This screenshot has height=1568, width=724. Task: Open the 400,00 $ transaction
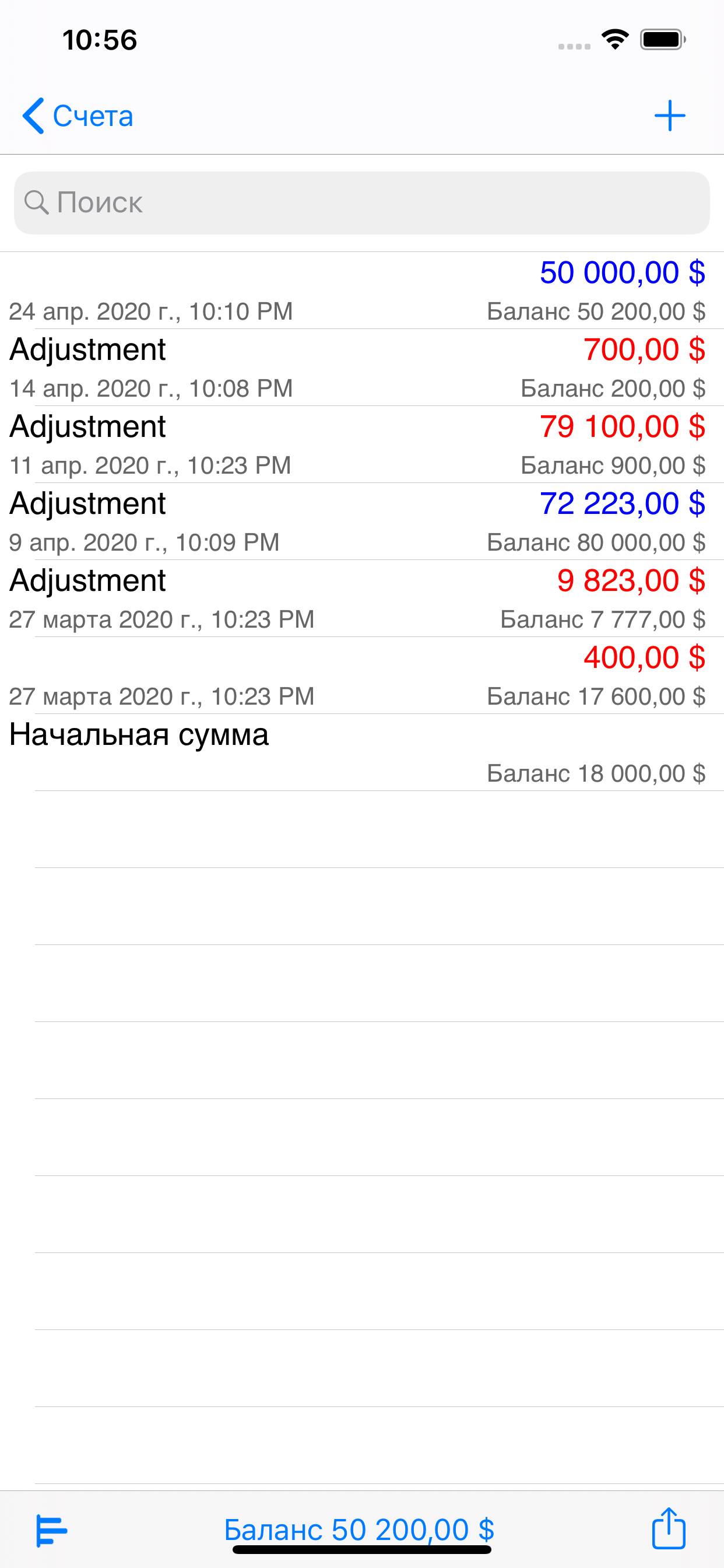pos(362,675)
